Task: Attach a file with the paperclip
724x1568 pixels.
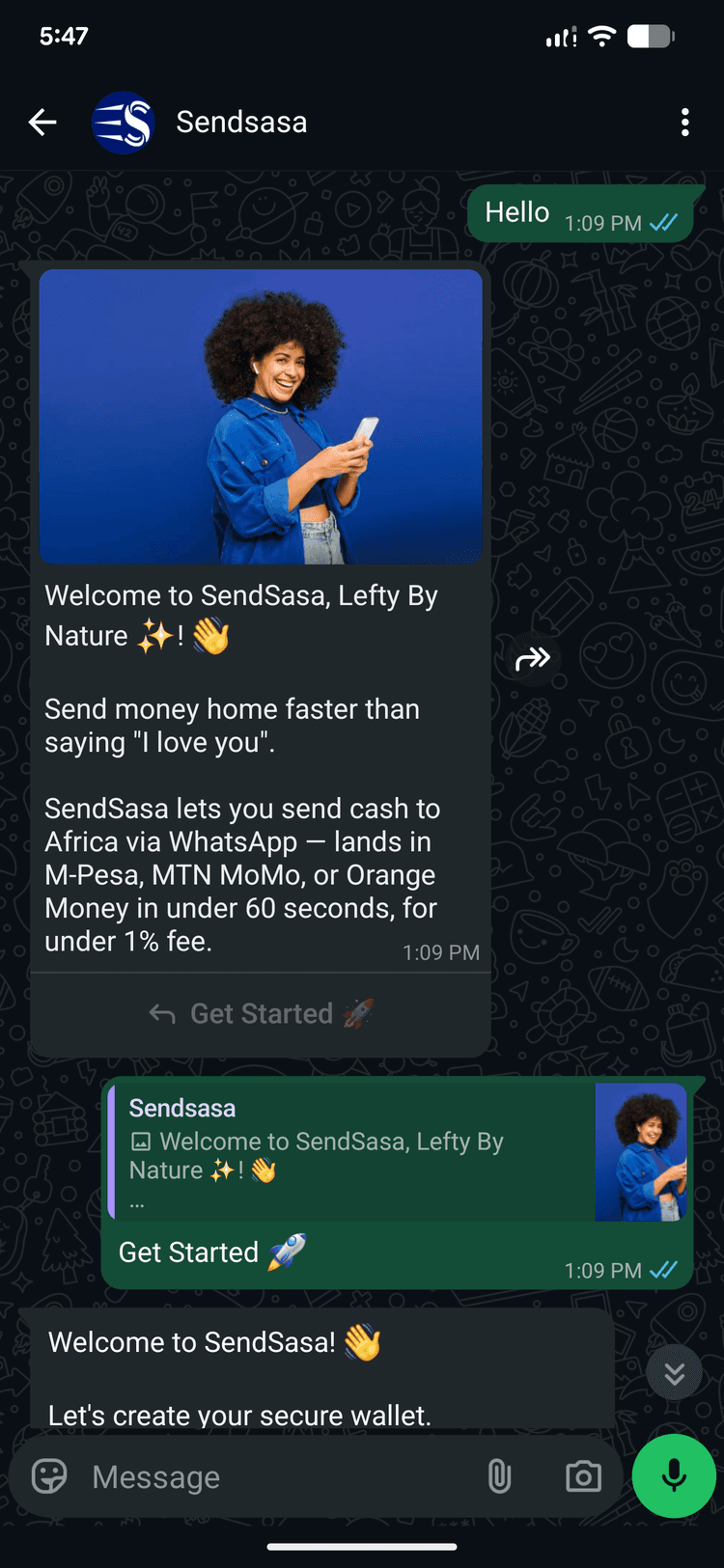Action: click(499, 1476)
